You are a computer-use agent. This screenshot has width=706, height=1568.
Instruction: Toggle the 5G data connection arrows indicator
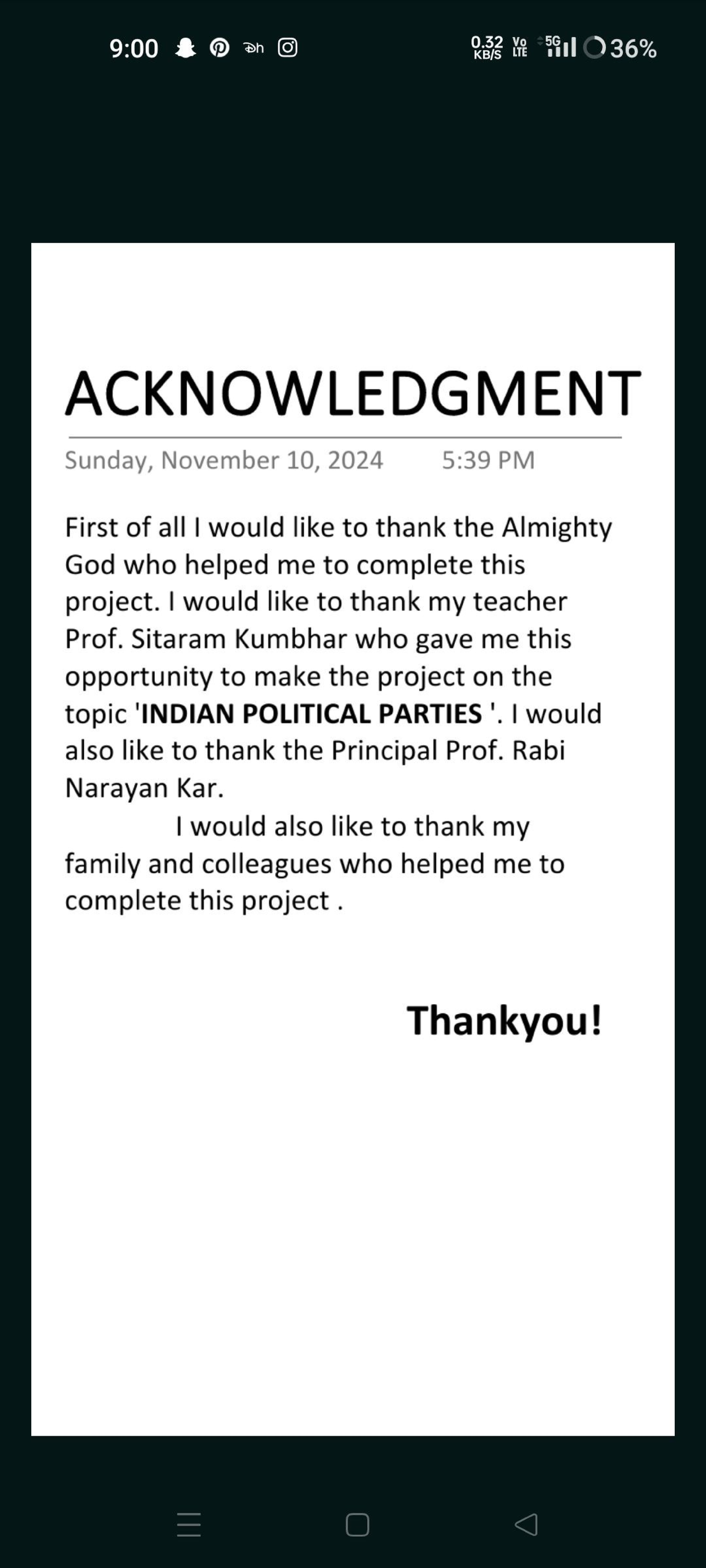540,42
